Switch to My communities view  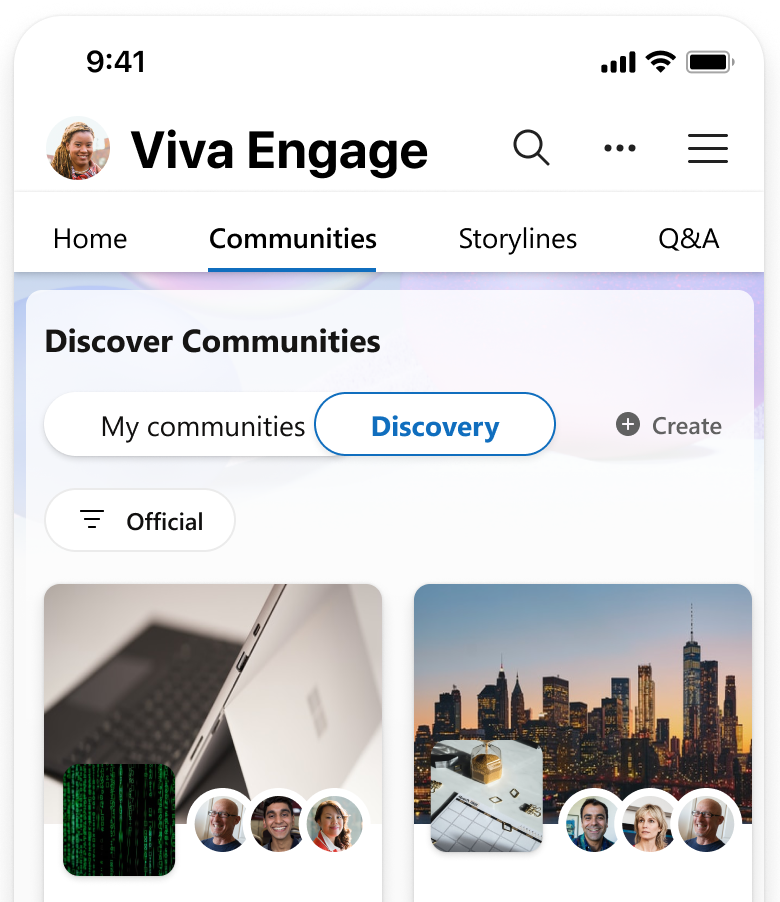[x=202, y=426]
